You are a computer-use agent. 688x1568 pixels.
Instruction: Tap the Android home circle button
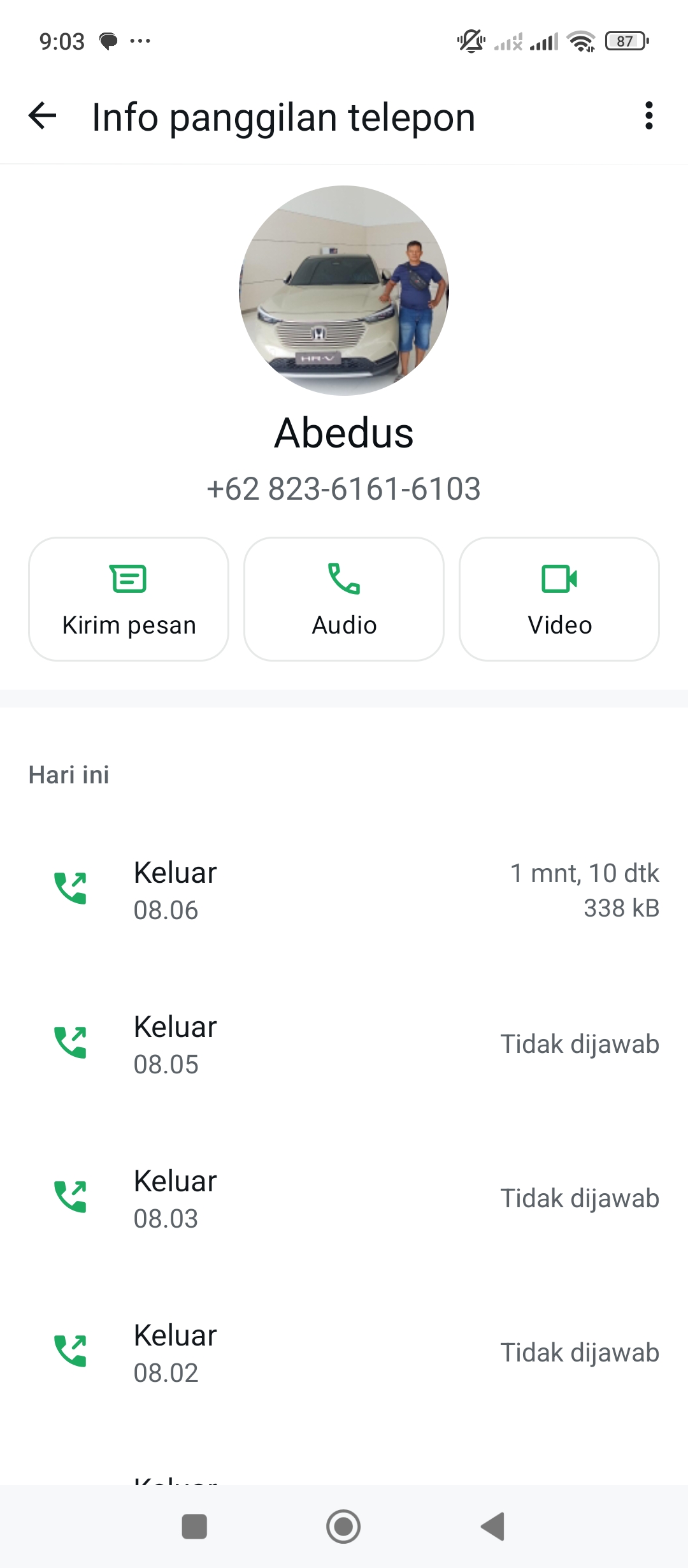coord(343,1526)
